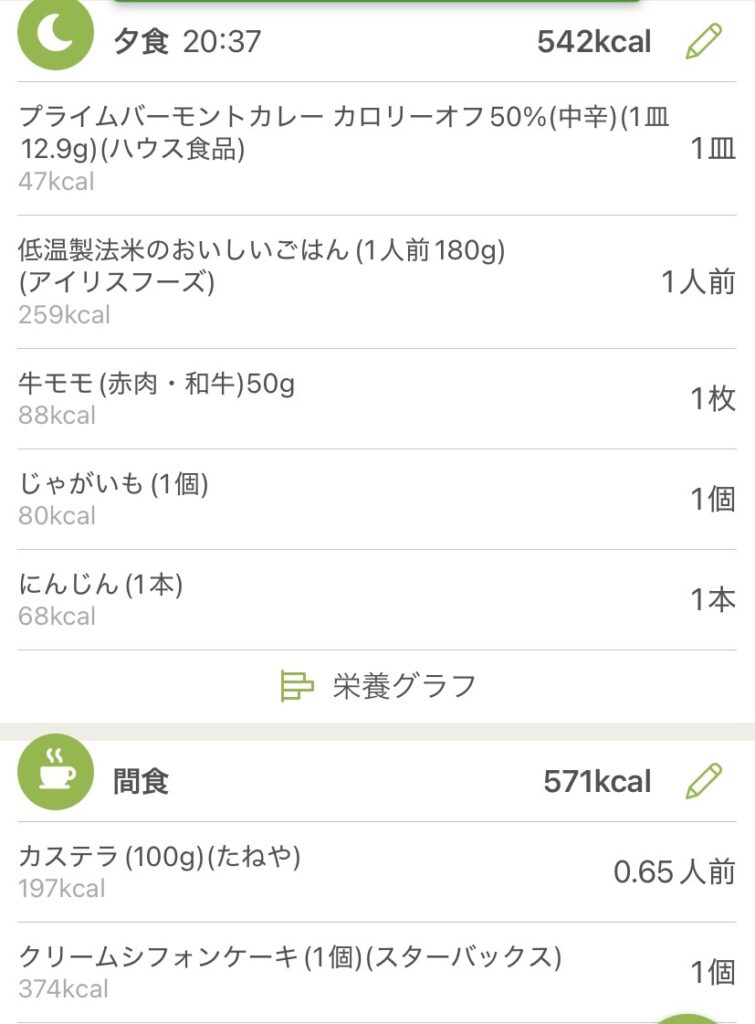755x1024 pixels.
Task: Open the 栄養グラフ nutrition graph
Action: pyautogui.click(x=378, y=686)
